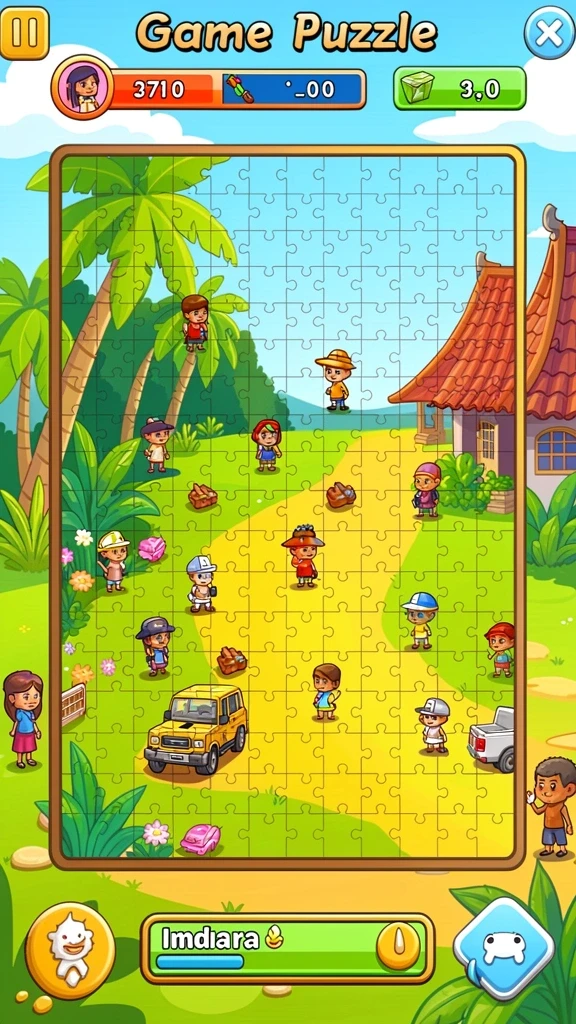The height and width of the screenshot is (1024, 576).
Task: Open the green gem currency counter
Action: pyautogui.click(x=459, y=88)
